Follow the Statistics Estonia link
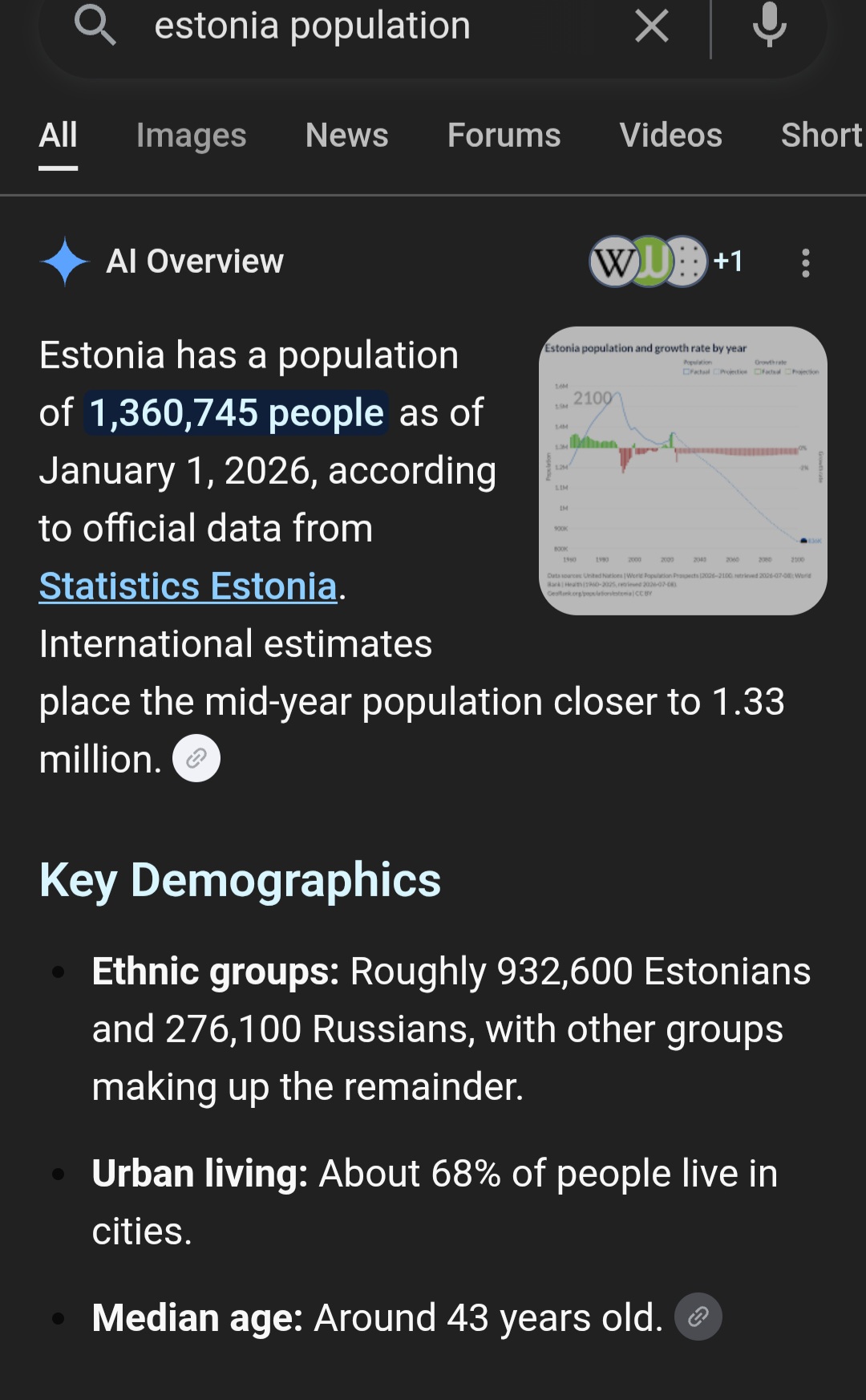The image size is (866, 1400). (x=188, y=586)
